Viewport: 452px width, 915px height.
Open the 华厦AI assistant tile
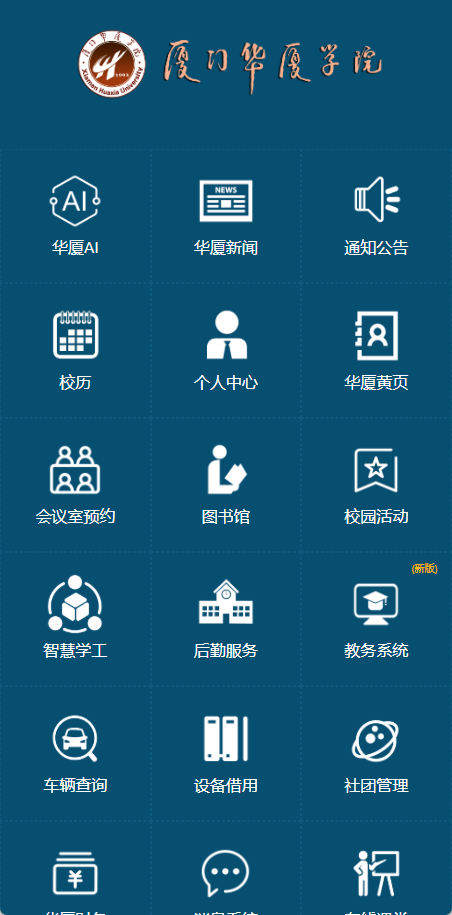click(x=75, y=216)
